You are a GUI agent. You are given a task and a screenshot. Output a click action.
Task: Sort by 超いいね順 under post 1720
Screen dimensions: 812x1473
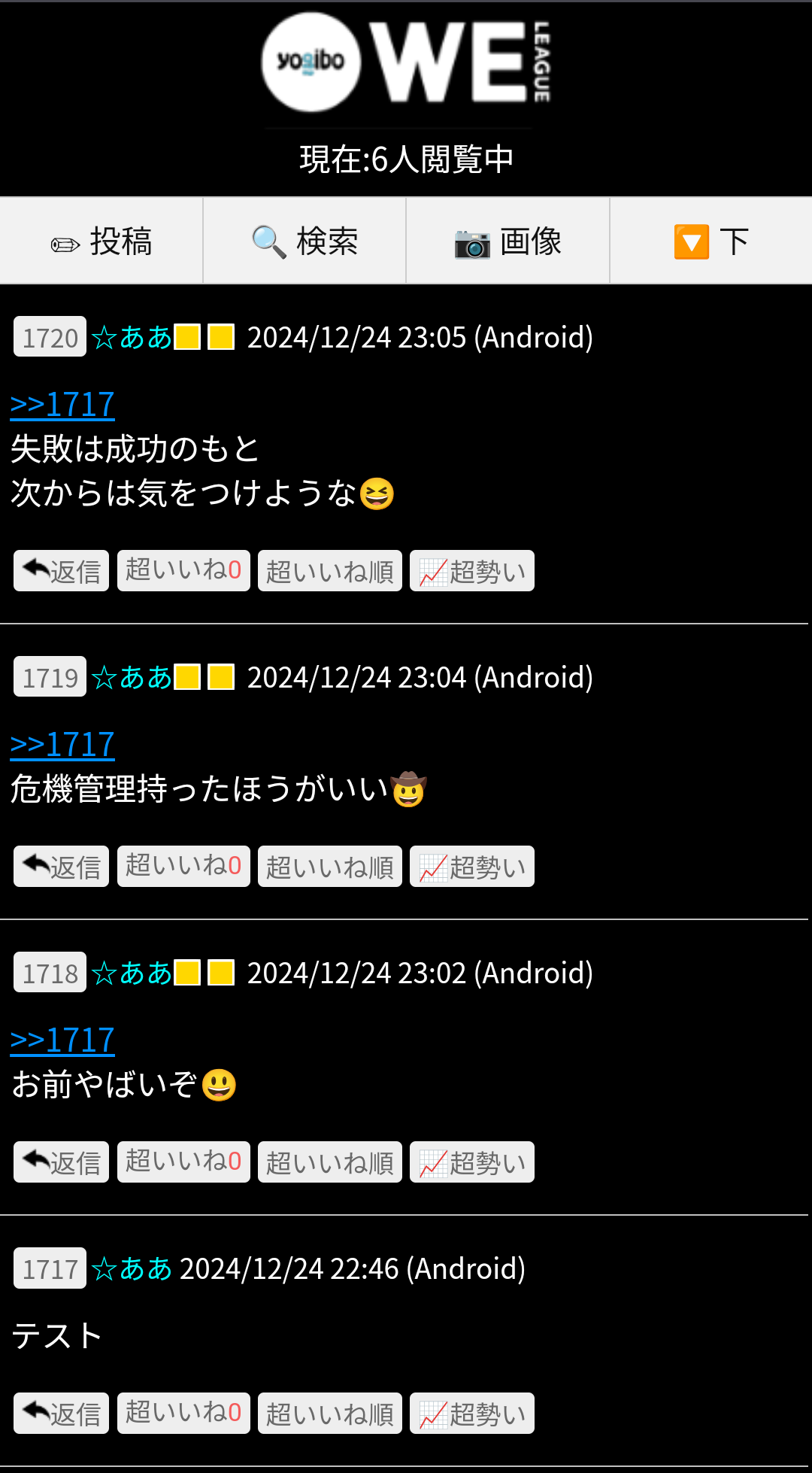coord(330,571)
